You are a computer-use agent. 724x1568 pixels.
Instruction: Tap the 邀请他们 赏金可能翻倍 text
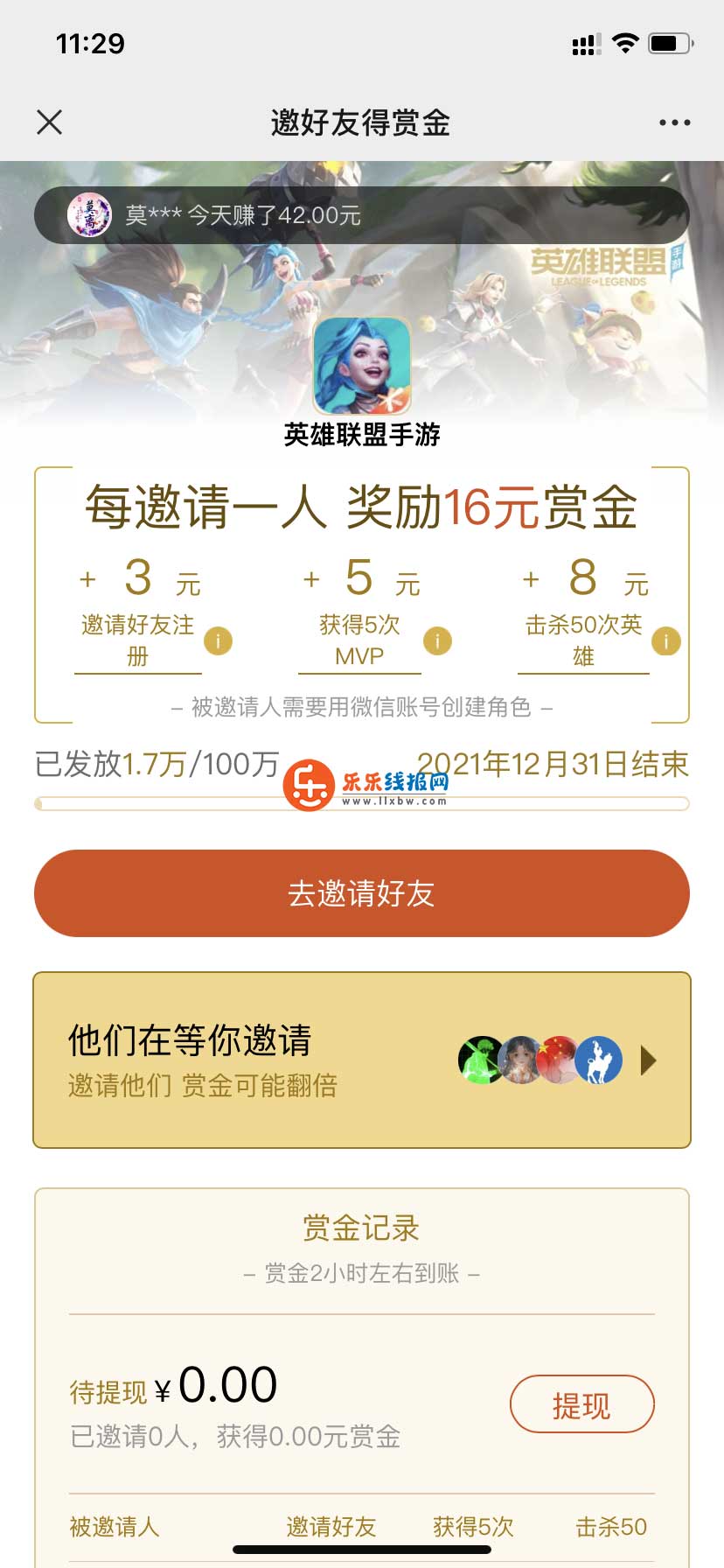point(203,1085)
